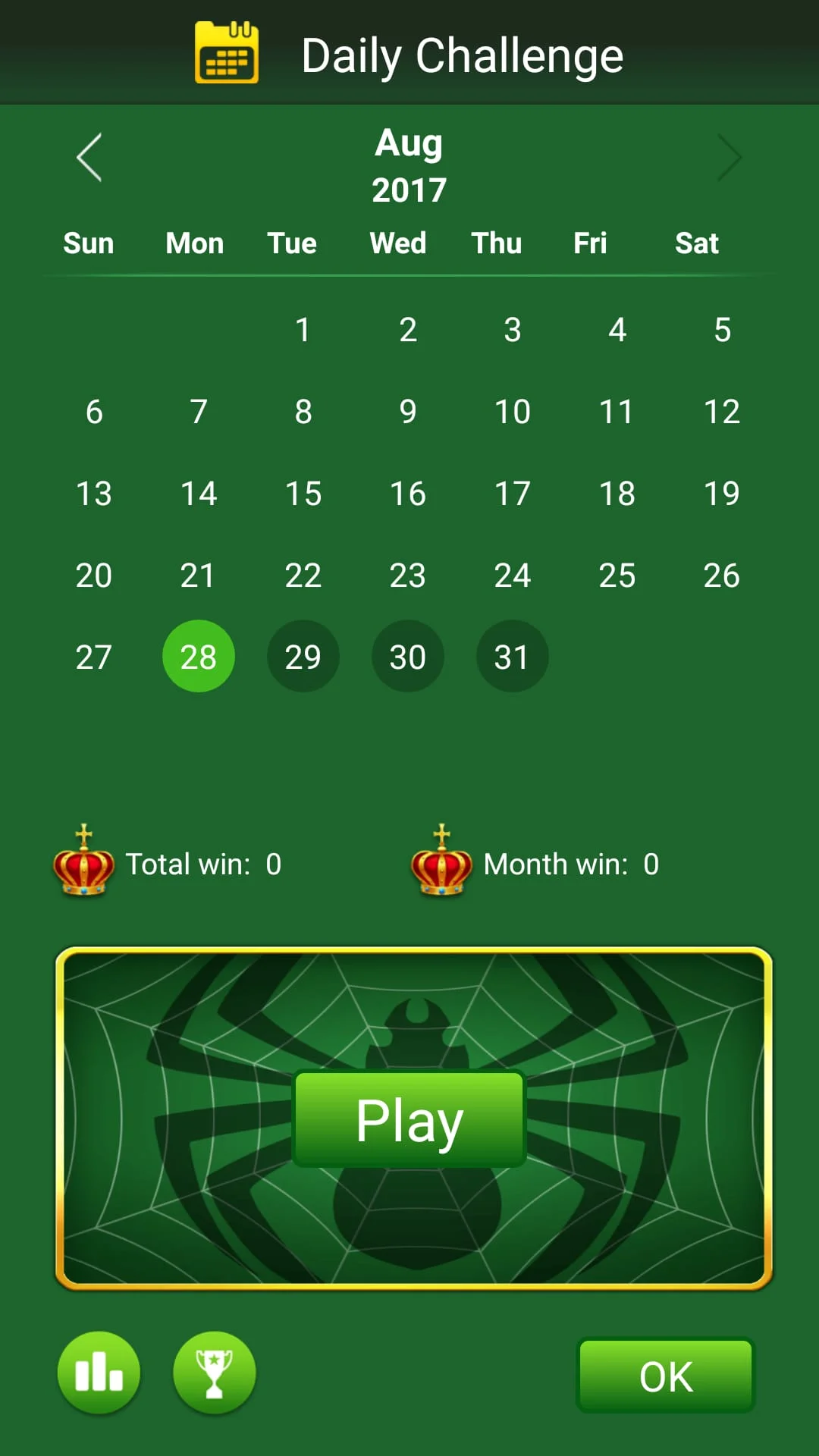819x1456 pixels.
Task: Select August 20 on the calendar
Action: pyautogui.click(x=94, y=576)
